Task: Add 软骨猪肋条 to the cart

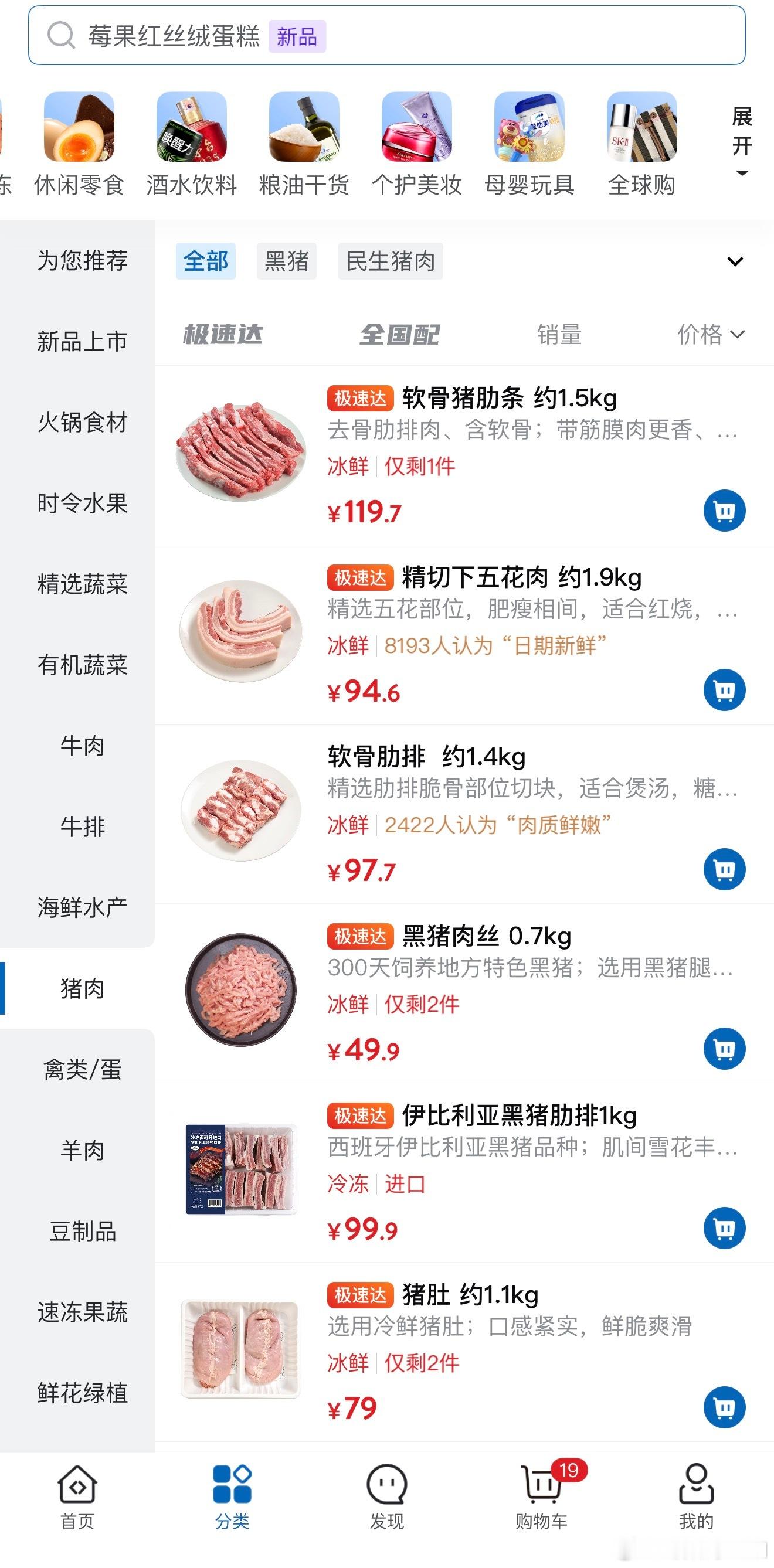Action: [x=724, y=511]
